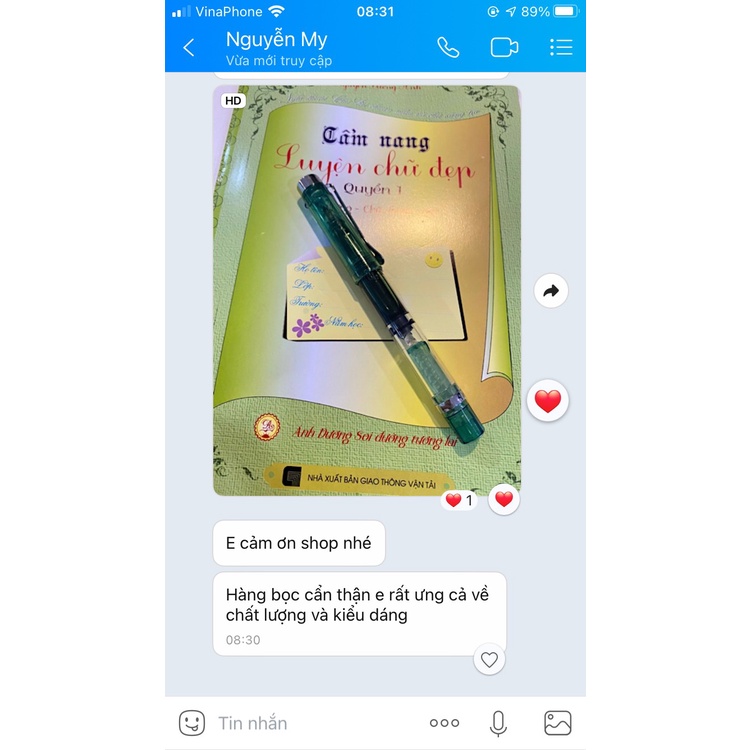Start a voice call with Nguyễn My
The image size is (750, 750).
[x=448, y=47]
